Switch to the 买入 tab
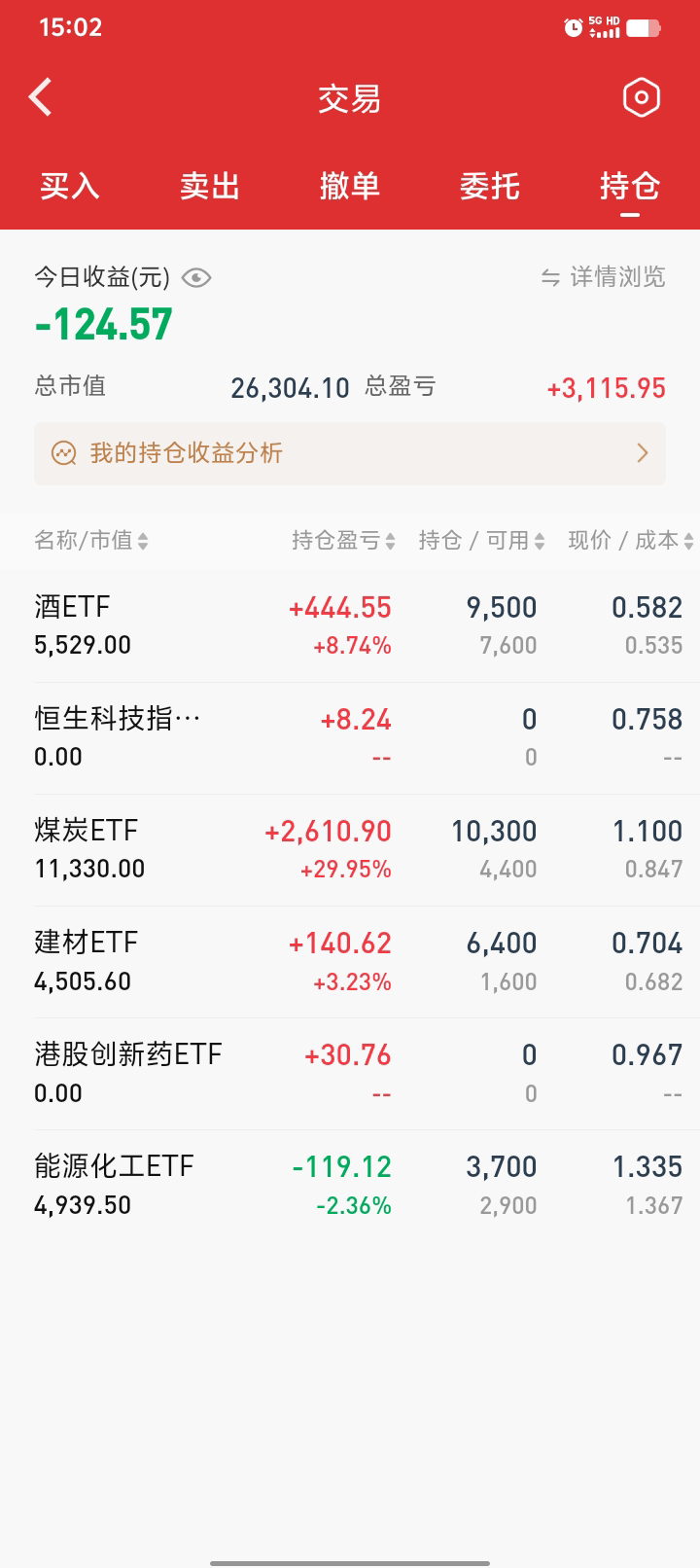 (x=70, y=186)
